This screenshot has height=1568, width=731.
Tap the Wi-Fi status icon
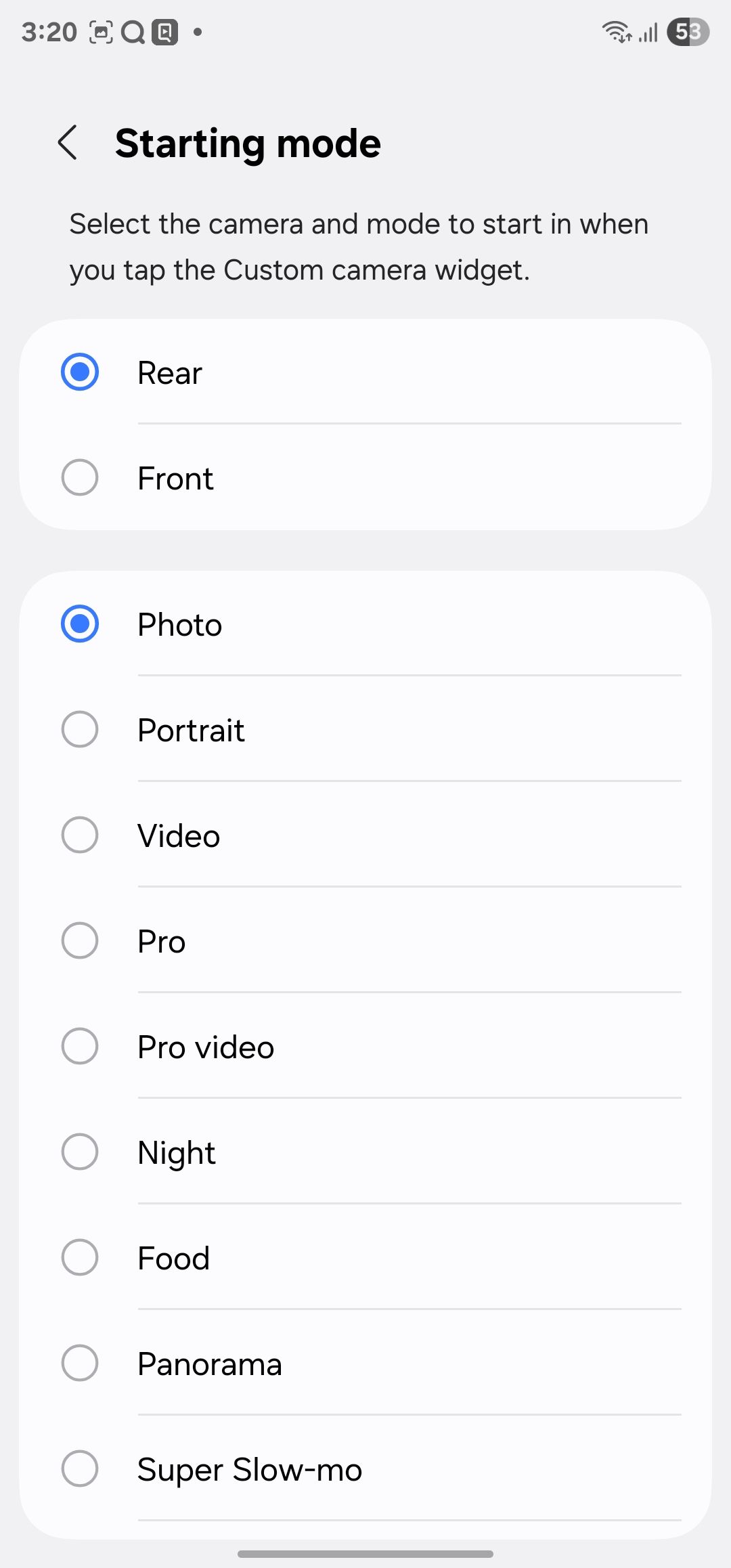tap(618, 30)
